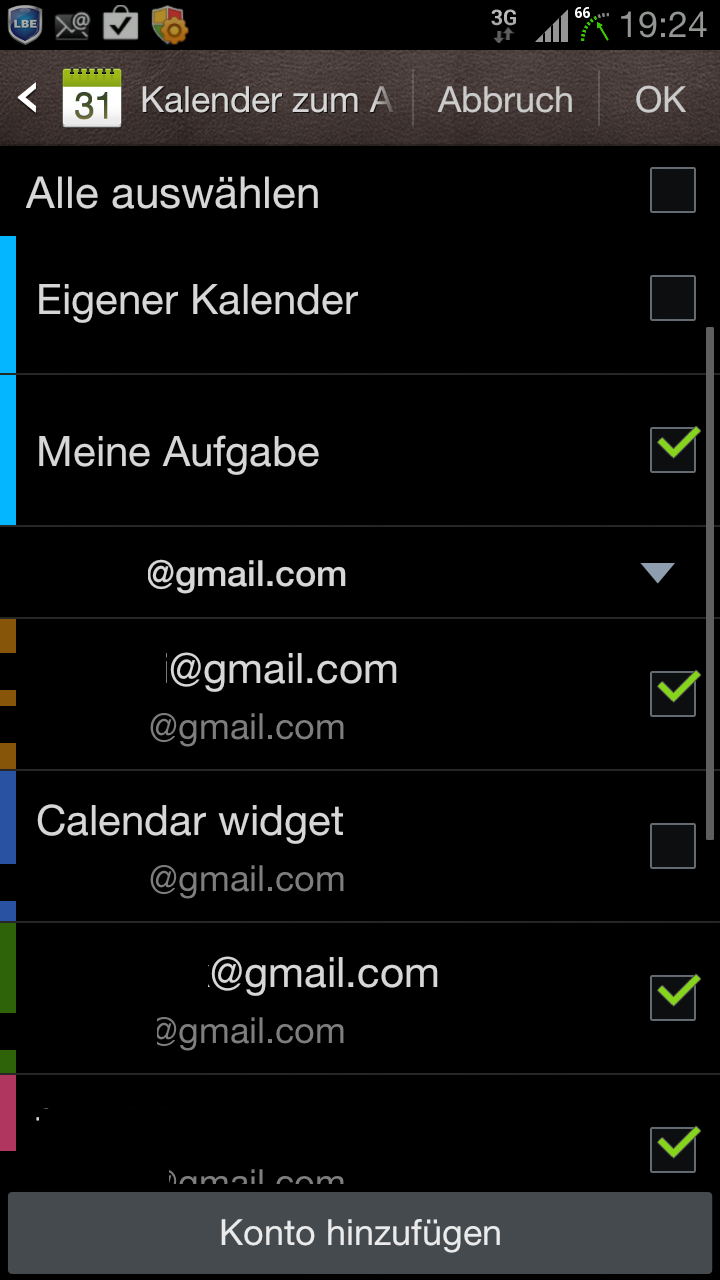Confirm selection with the OK button
This screenshot has height=1280, width=720.
click(x=660, y=100)
